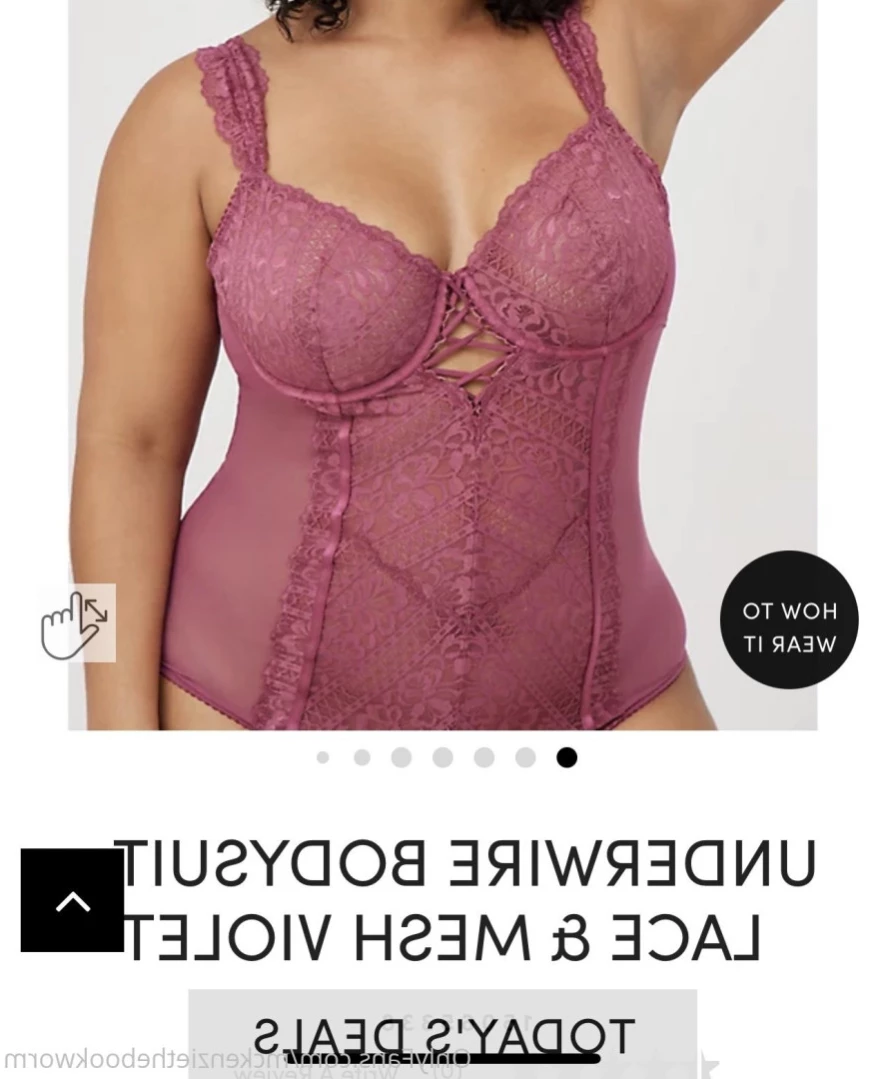
Task: Open Today's Deals banner
Action: coord(442,1033)
